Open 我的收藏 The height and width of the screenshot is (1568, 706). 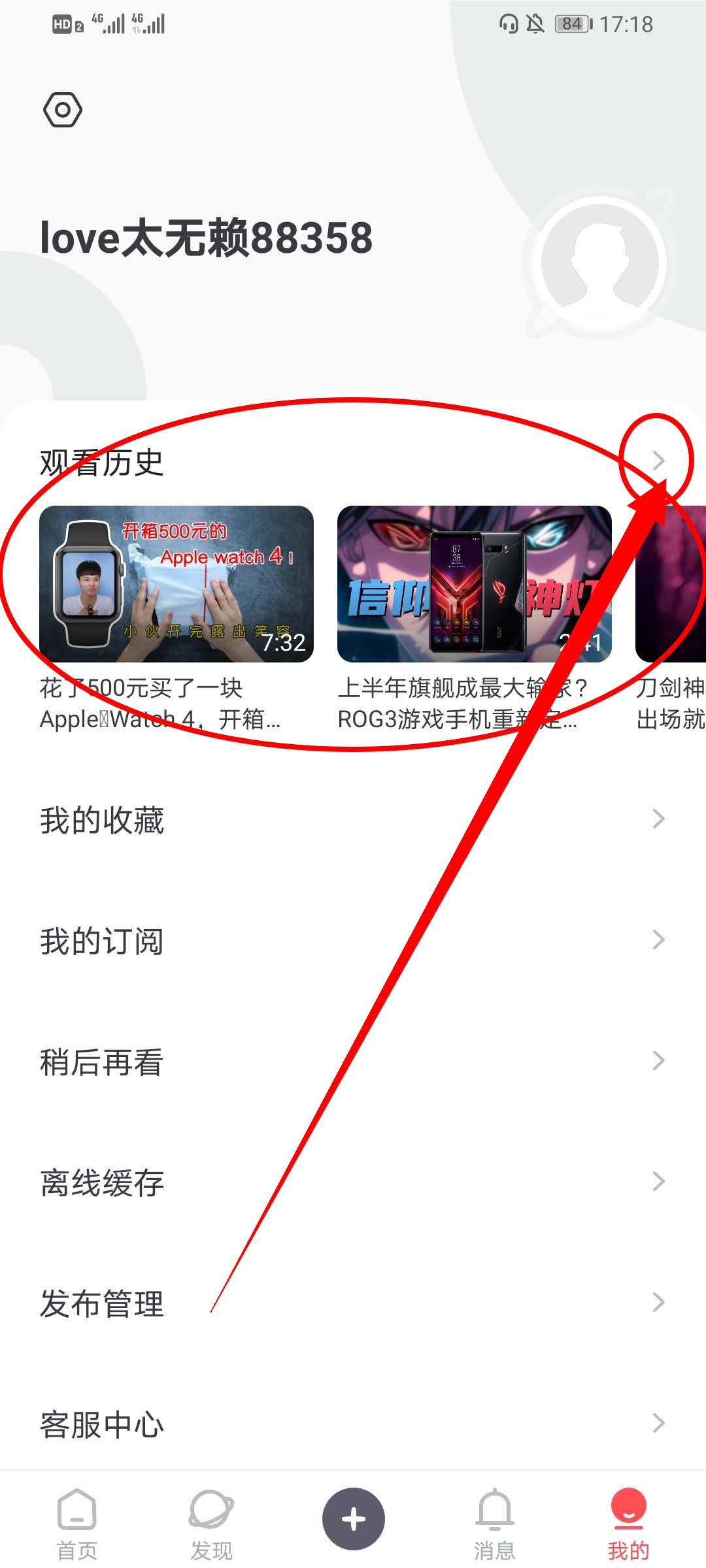point(353,819)
